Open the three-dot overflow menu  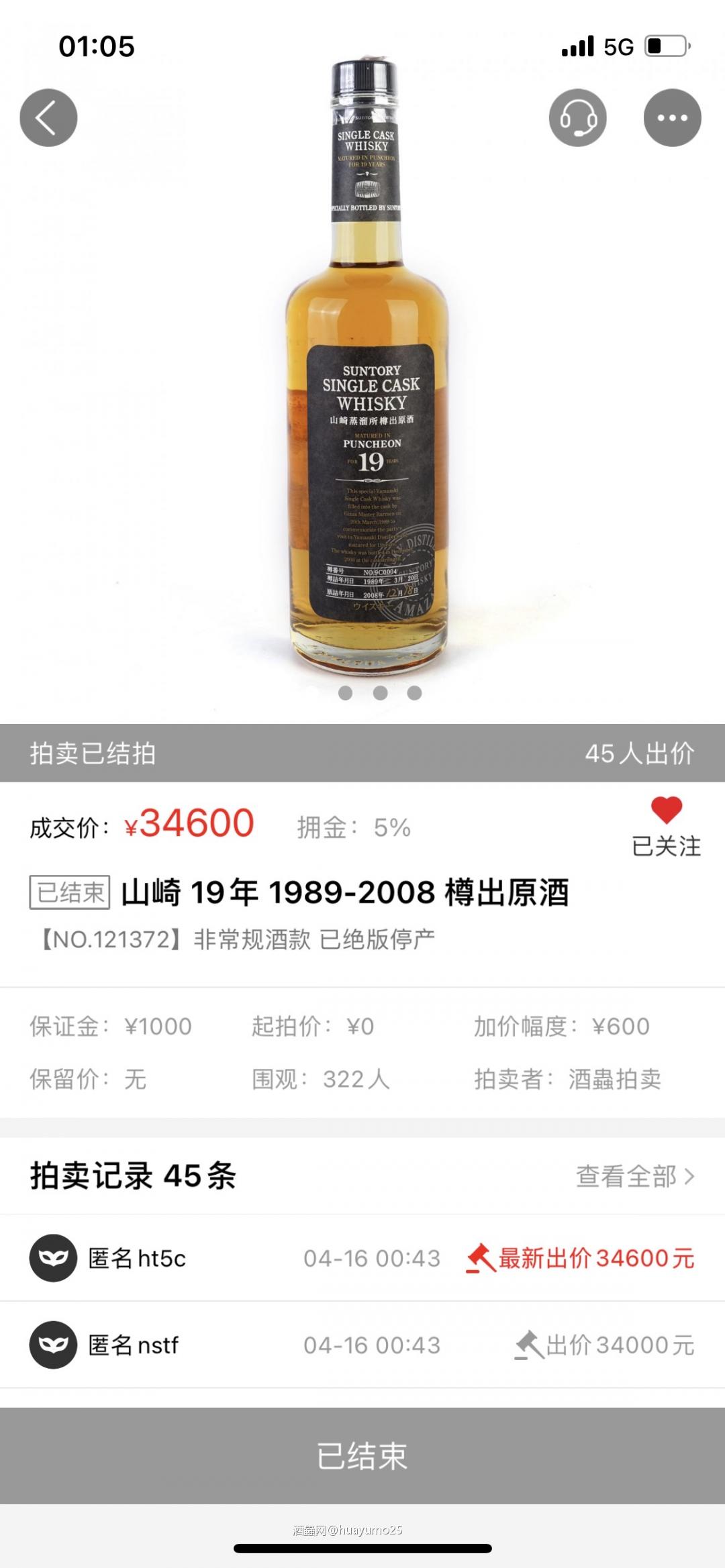(x=672, y=118)
